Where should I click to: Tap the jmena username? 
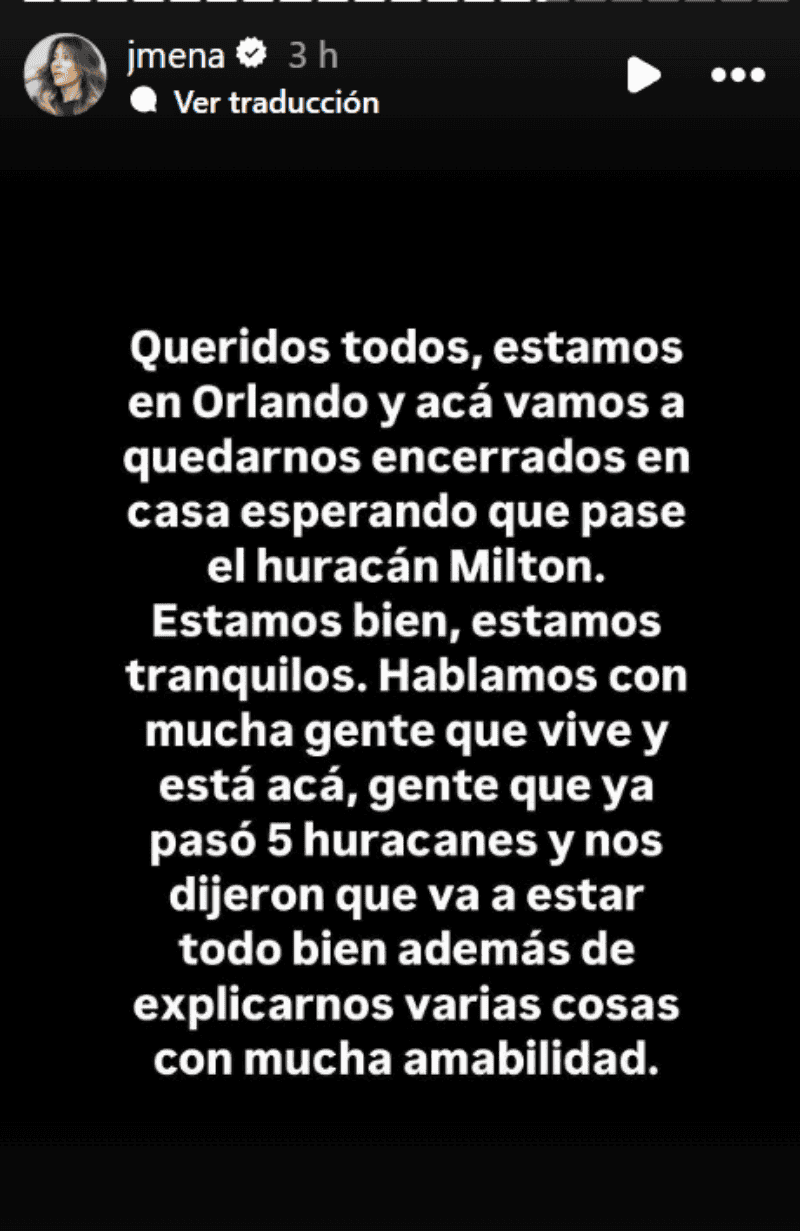pos(175,56)
